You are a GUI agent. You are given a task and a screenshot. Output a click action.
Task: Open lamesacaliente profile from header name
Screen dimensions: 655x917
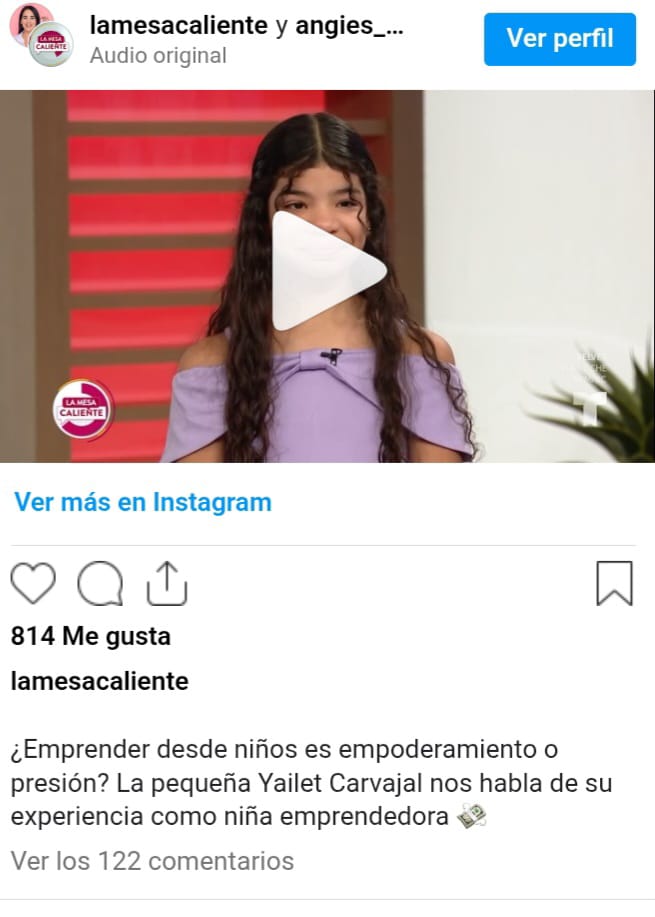coord(178,26)
